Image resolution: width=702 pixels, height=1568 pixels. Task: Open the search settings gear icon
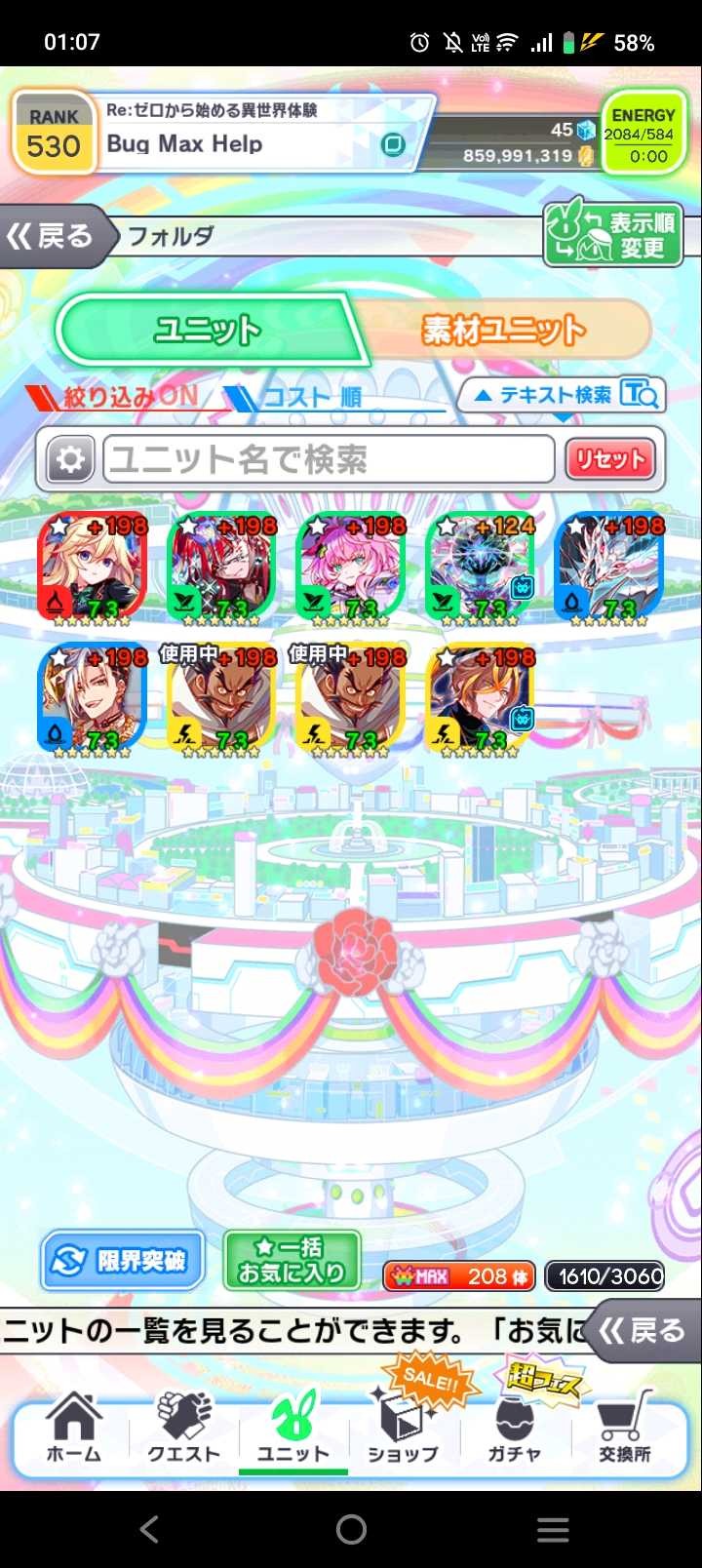70,459
